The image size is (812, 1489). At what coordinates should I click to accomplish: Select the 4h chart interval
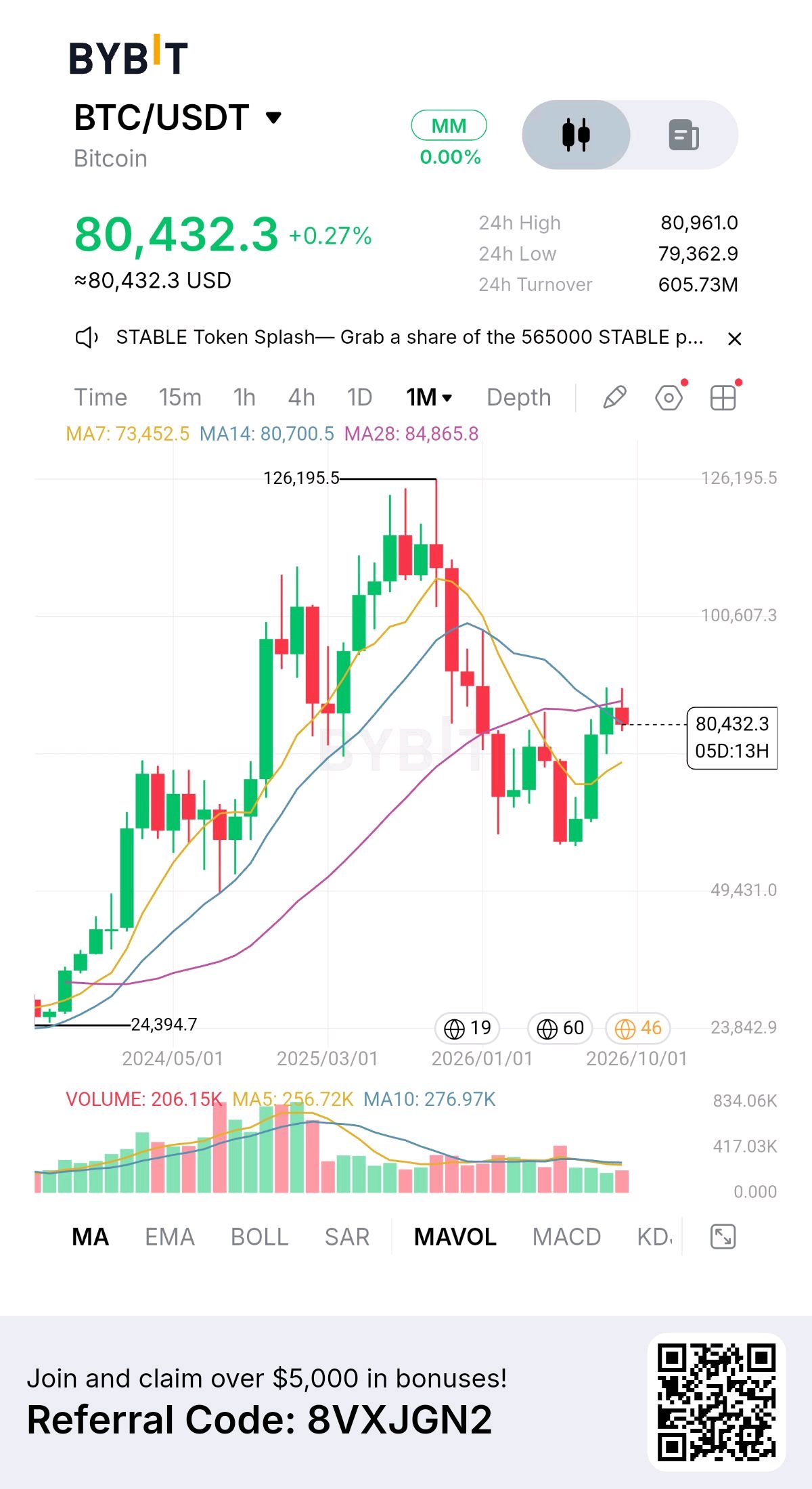[301, 397]
